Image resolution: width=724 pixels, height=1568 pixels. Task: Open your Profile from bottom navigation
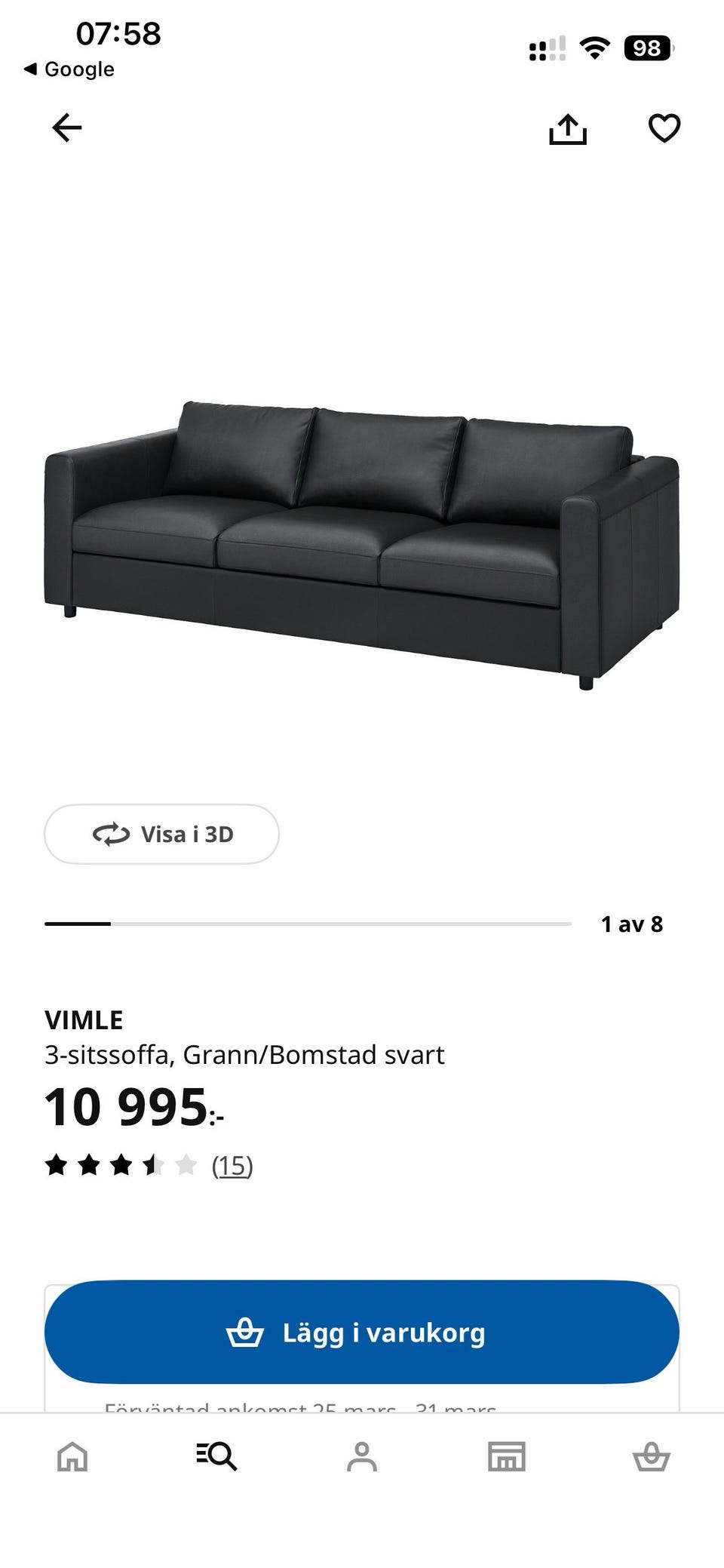(x=362, y=1457)
